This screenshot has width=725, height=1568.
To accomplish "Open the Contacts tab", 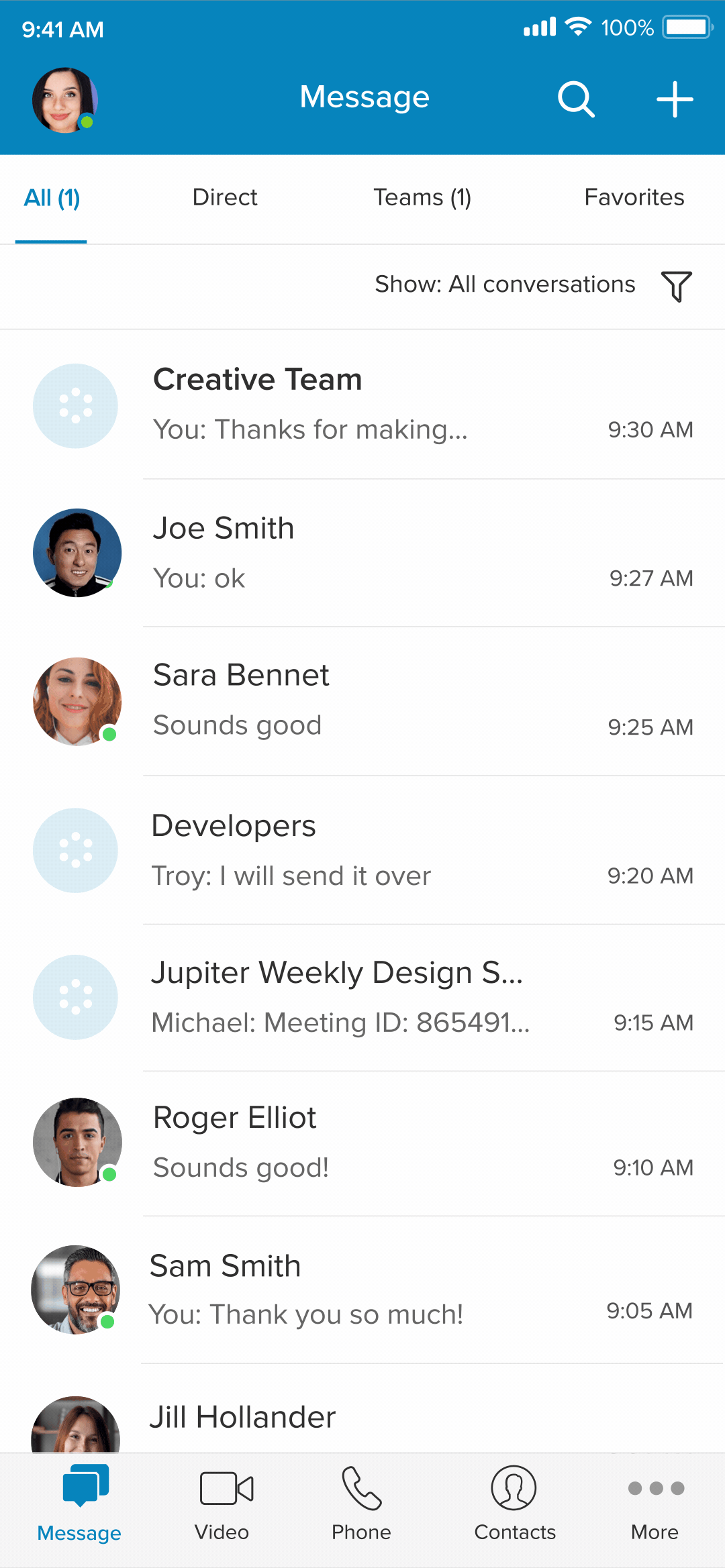I will (x=514, y=1503).
